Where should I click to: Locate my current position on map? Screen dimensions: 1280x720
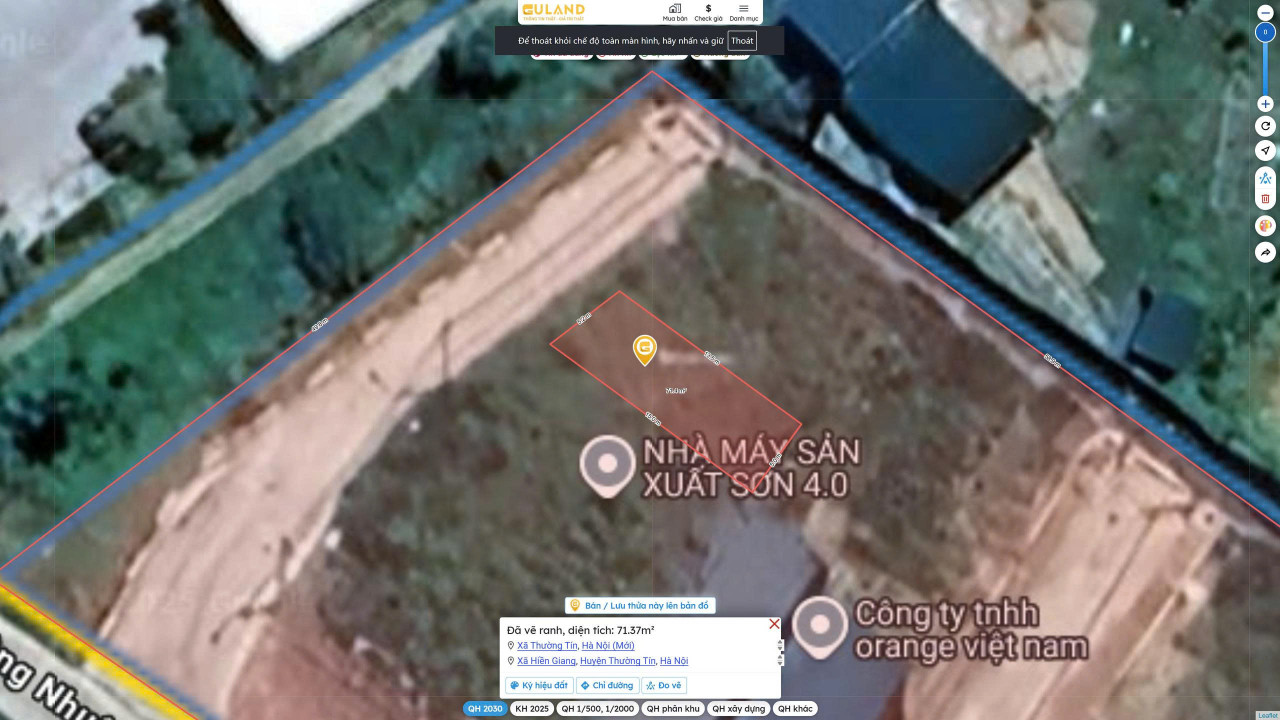pos(1265,151)
